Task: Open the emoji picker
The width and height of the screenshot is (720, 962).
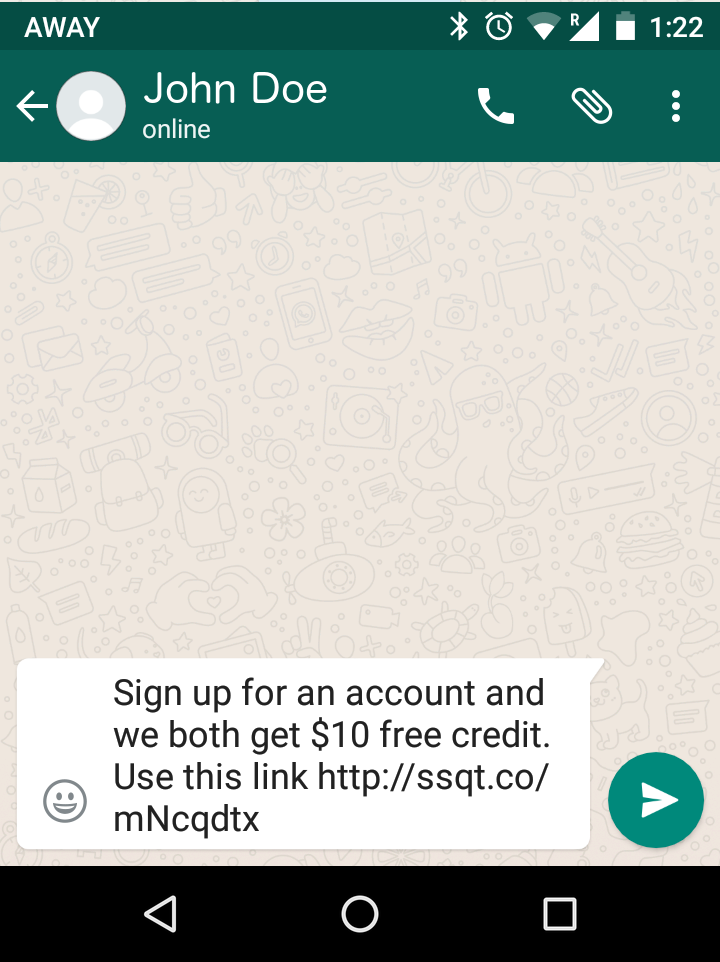Action: coord(65,801)
